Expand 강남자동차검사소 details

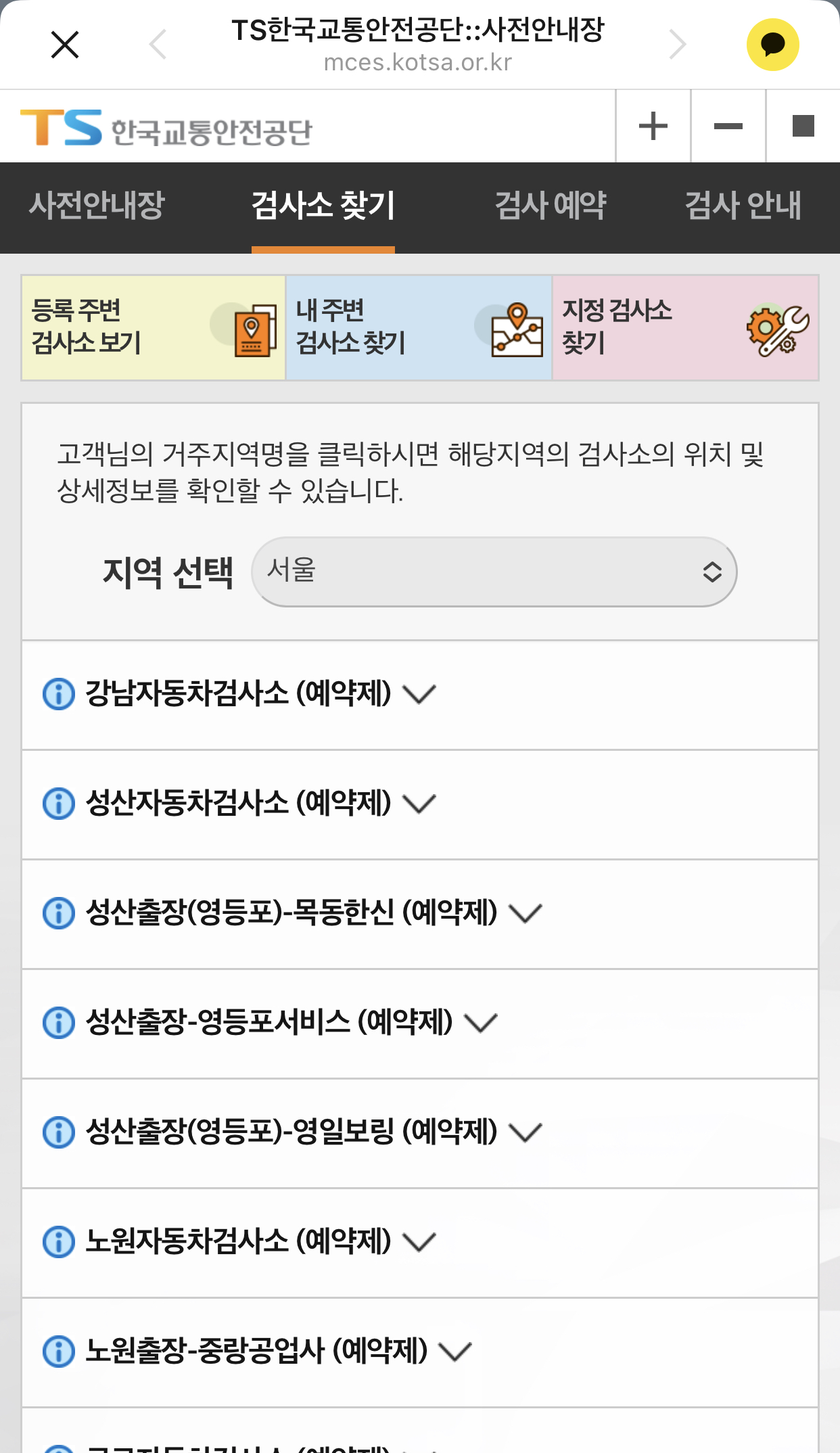[239, 694]
